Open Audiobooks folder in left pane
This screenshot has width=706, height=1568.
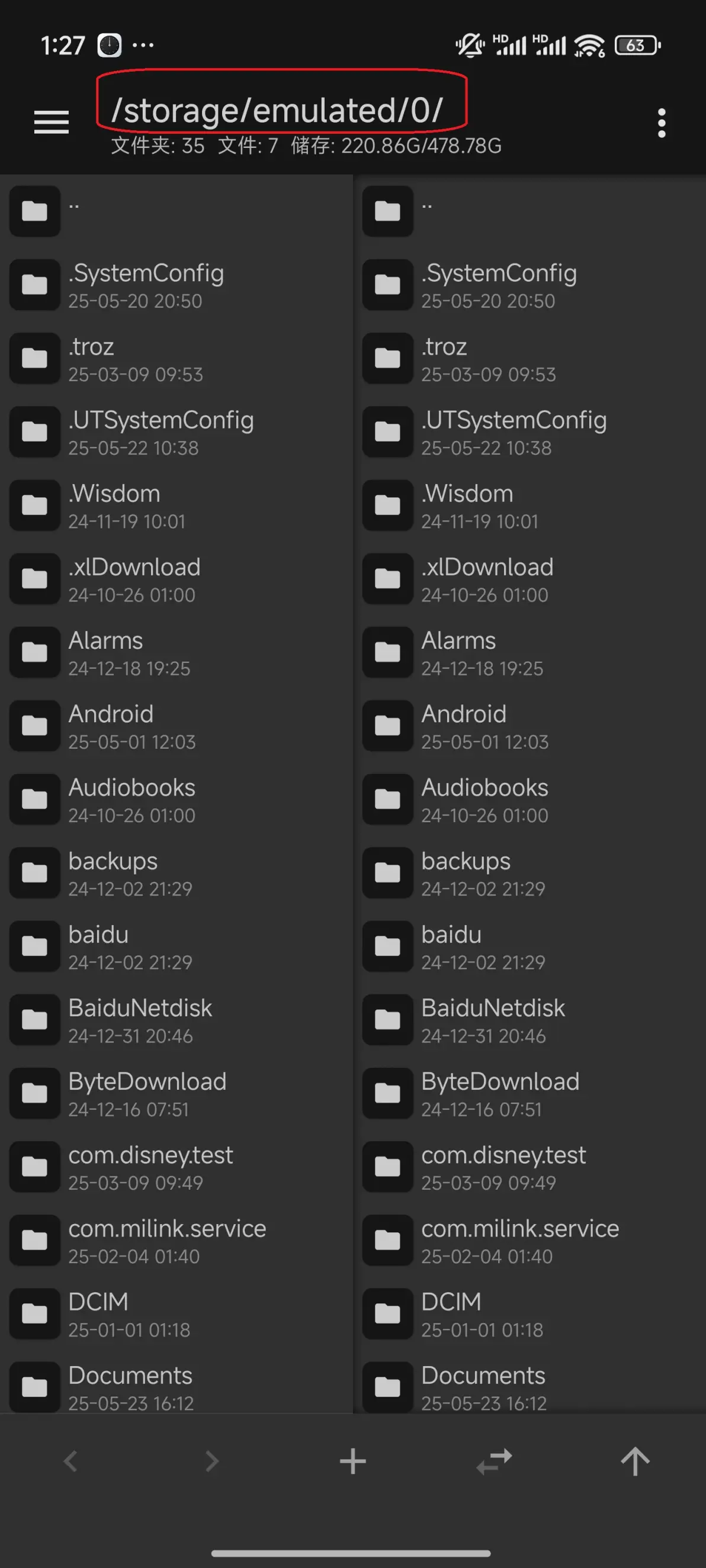[x=176, y=800]
